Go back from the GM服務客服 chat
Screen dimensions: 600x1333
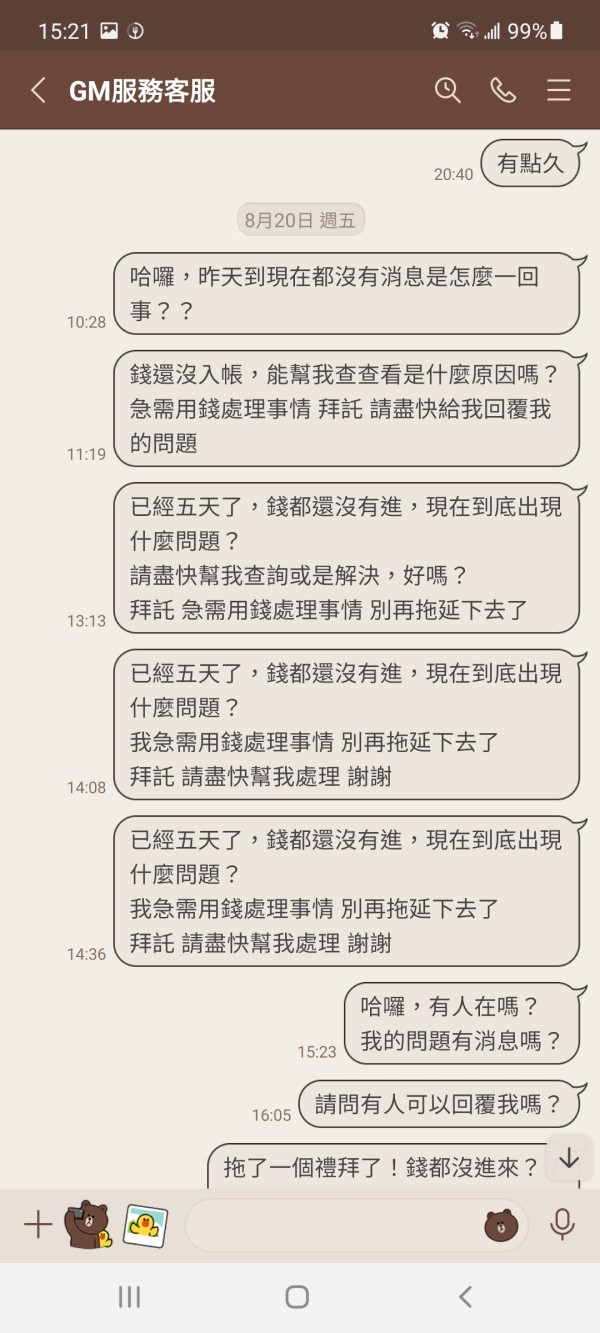click(38, 90)
